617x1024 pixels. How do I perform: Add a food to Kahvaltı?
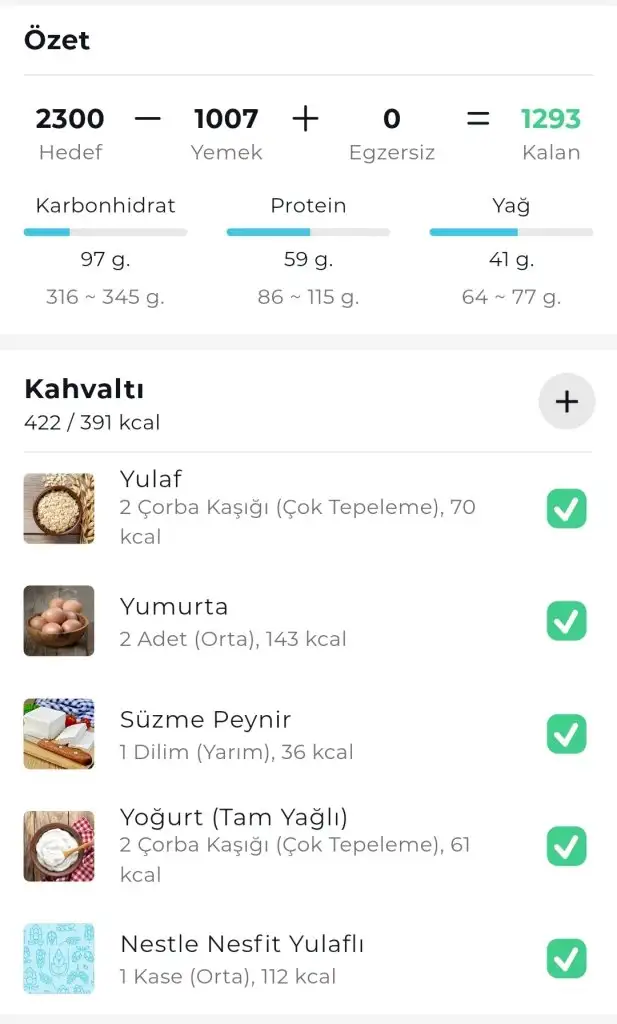point(567,402)
